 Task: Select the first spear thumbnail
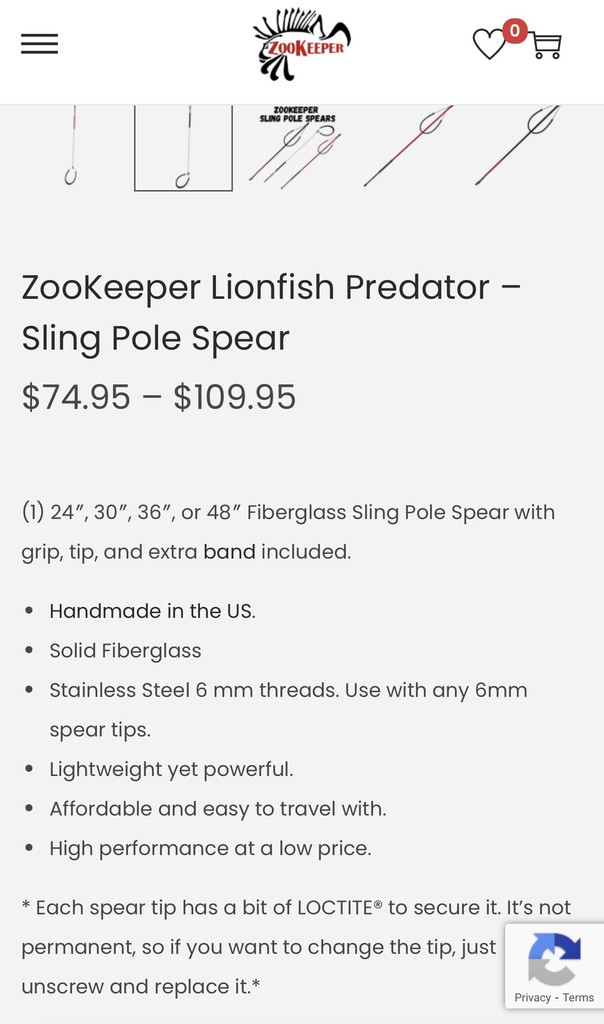71,147
